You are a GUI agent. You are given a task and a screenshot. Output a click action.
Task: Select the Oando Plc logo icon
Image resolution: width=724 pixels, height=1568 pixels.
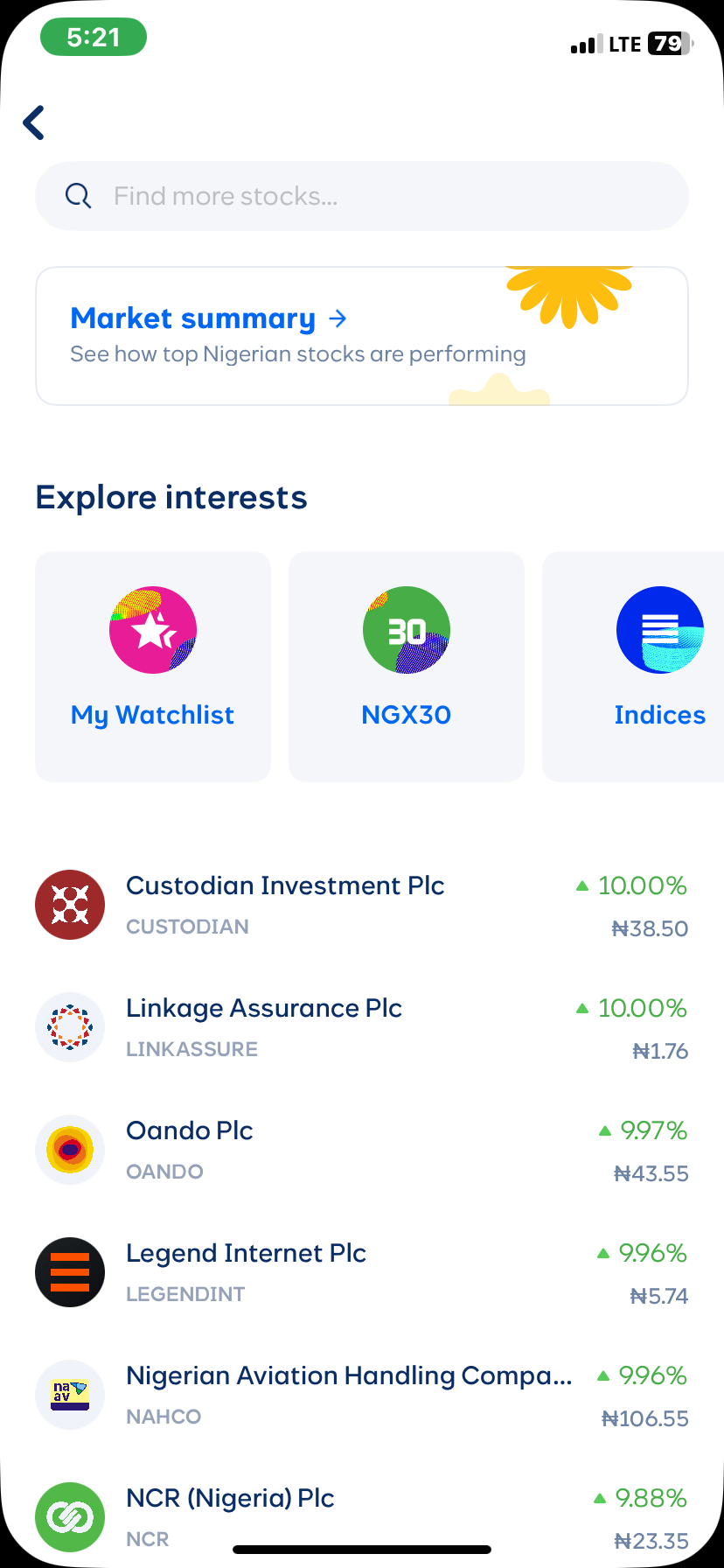(x=70, y=1150)
